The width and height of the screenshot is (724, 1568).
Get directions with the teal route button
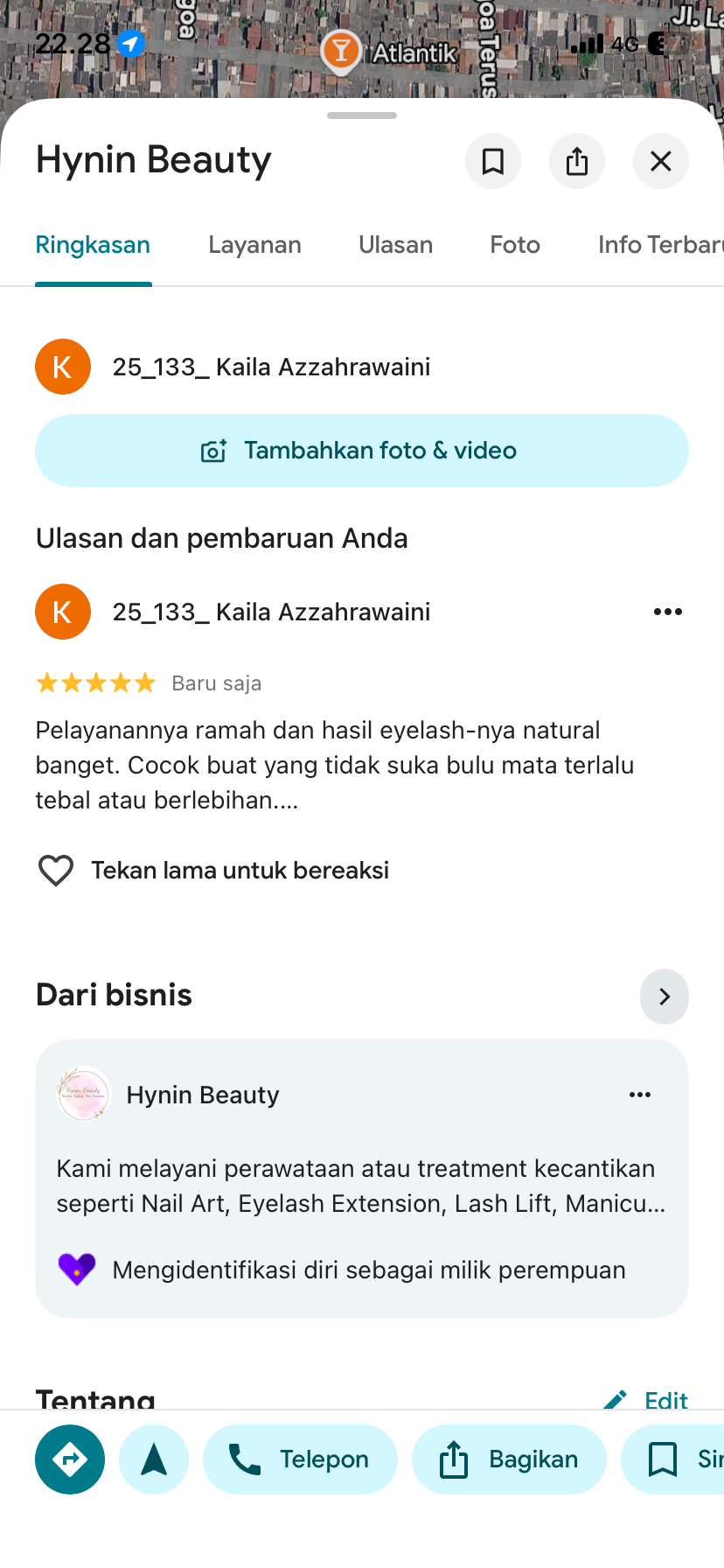tap(70, 1459)
